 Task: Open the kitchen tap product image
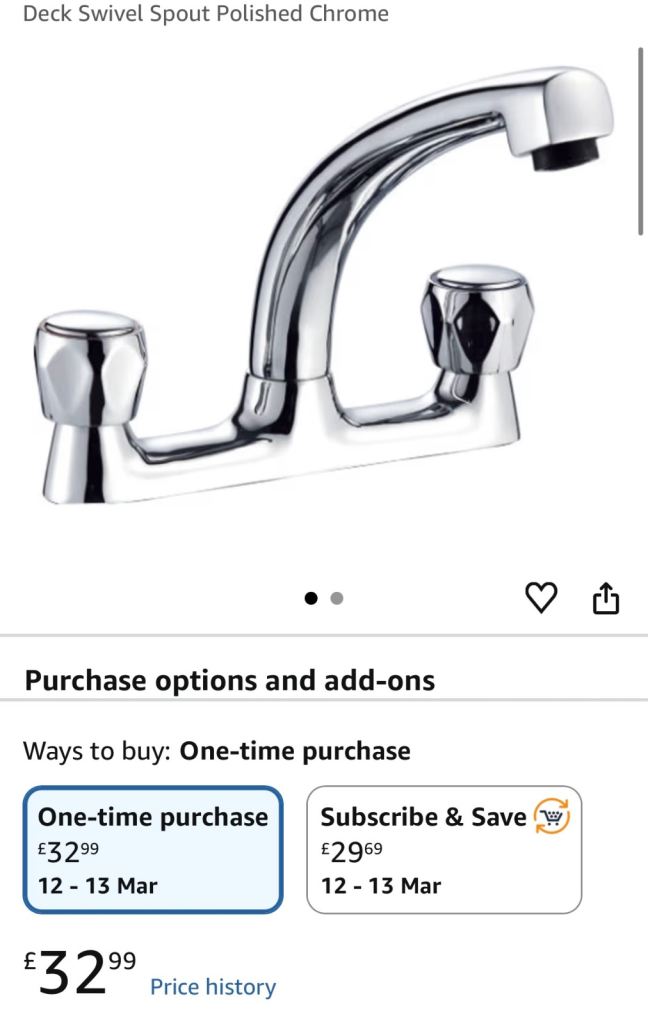click(320, 290)
